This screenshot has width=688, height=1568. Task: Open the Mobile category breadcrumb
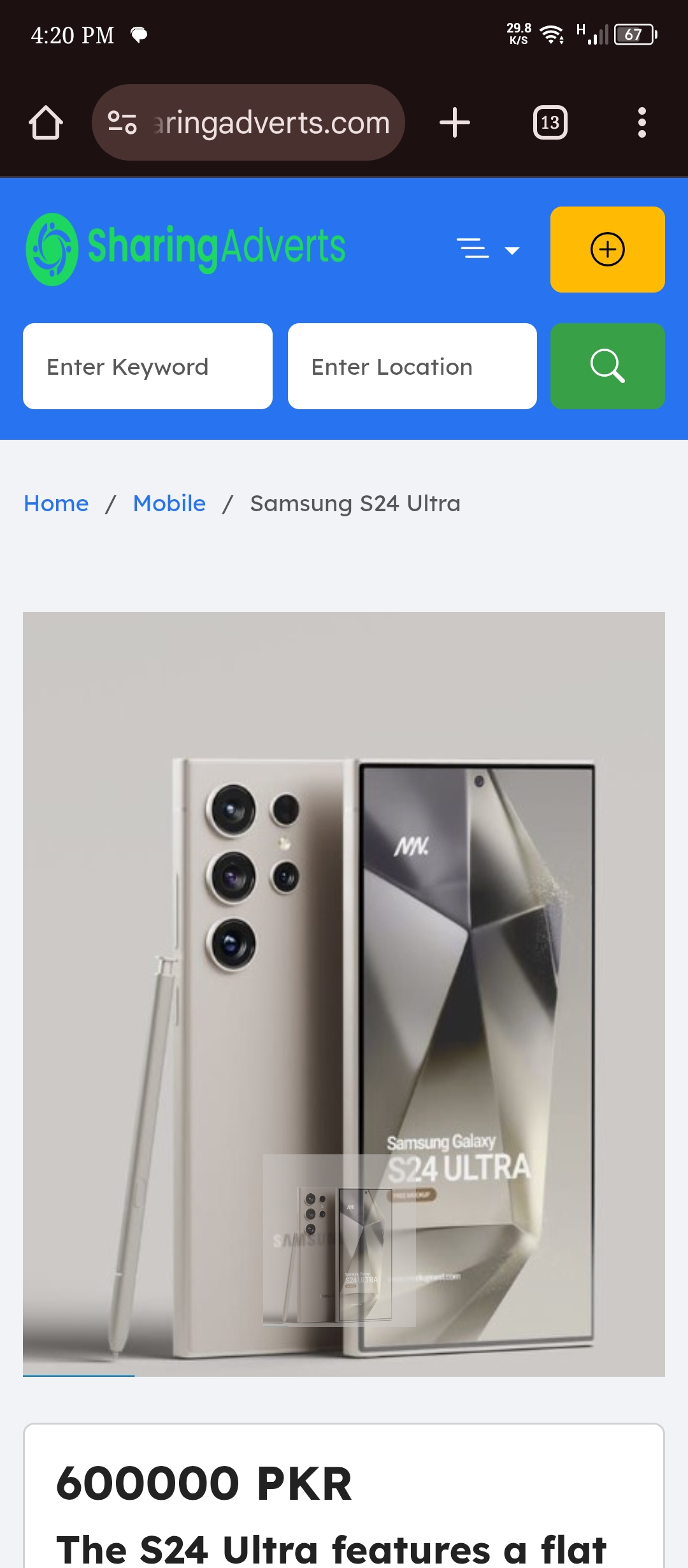pyautogui.click(x=169, y=504)
